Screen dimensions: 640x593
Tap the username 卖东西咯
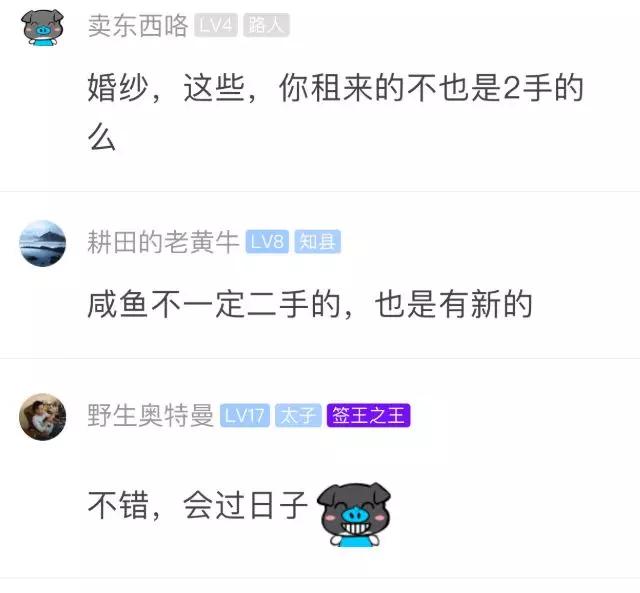[137, 26]
